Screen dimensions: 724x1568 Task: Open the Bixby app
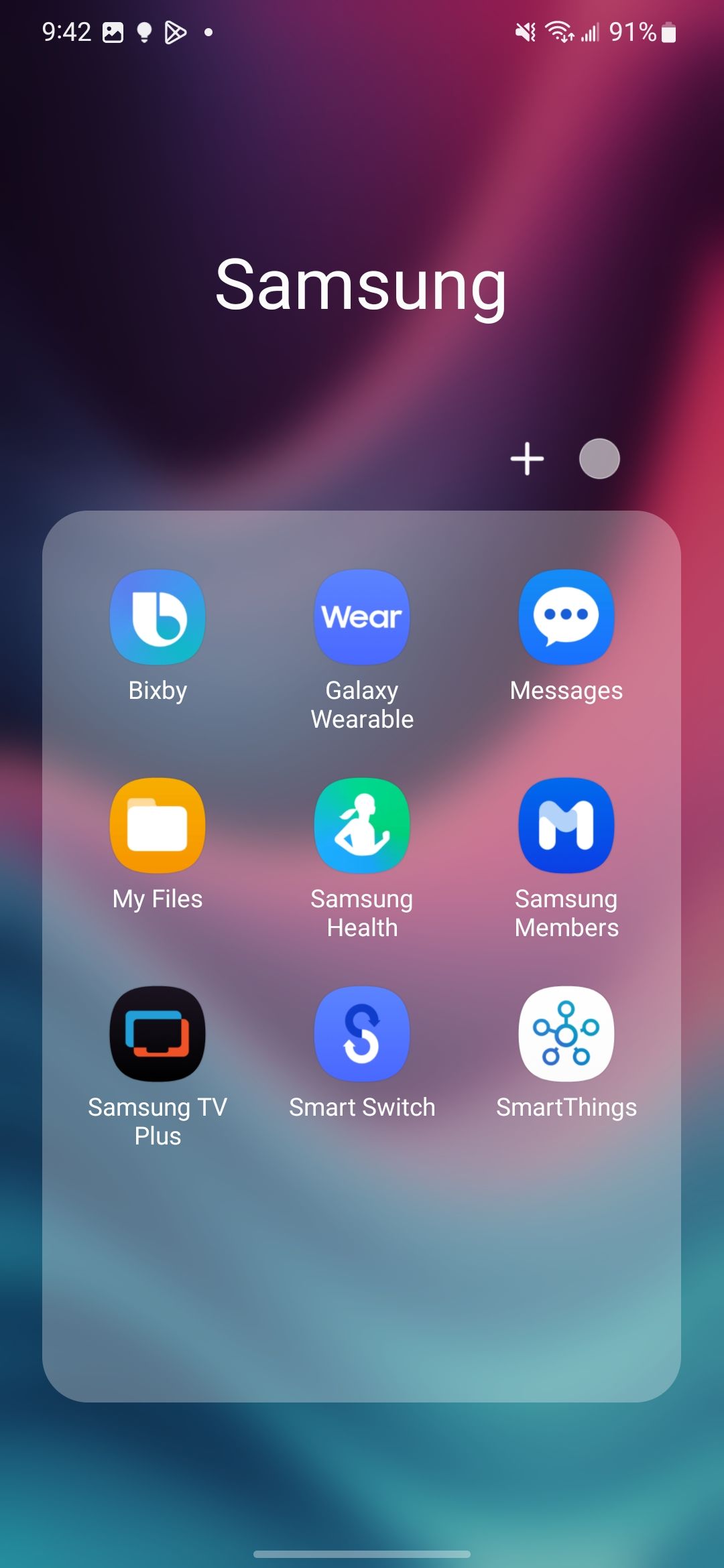pos(158,617)
